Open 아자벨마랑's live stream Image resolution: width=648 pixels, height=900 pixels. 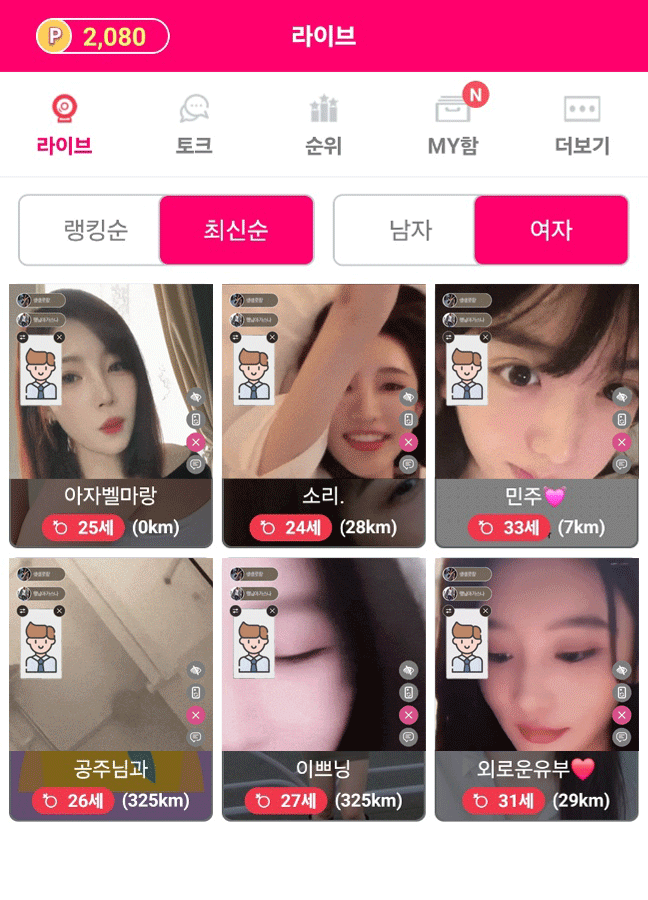tap(111, 415)
